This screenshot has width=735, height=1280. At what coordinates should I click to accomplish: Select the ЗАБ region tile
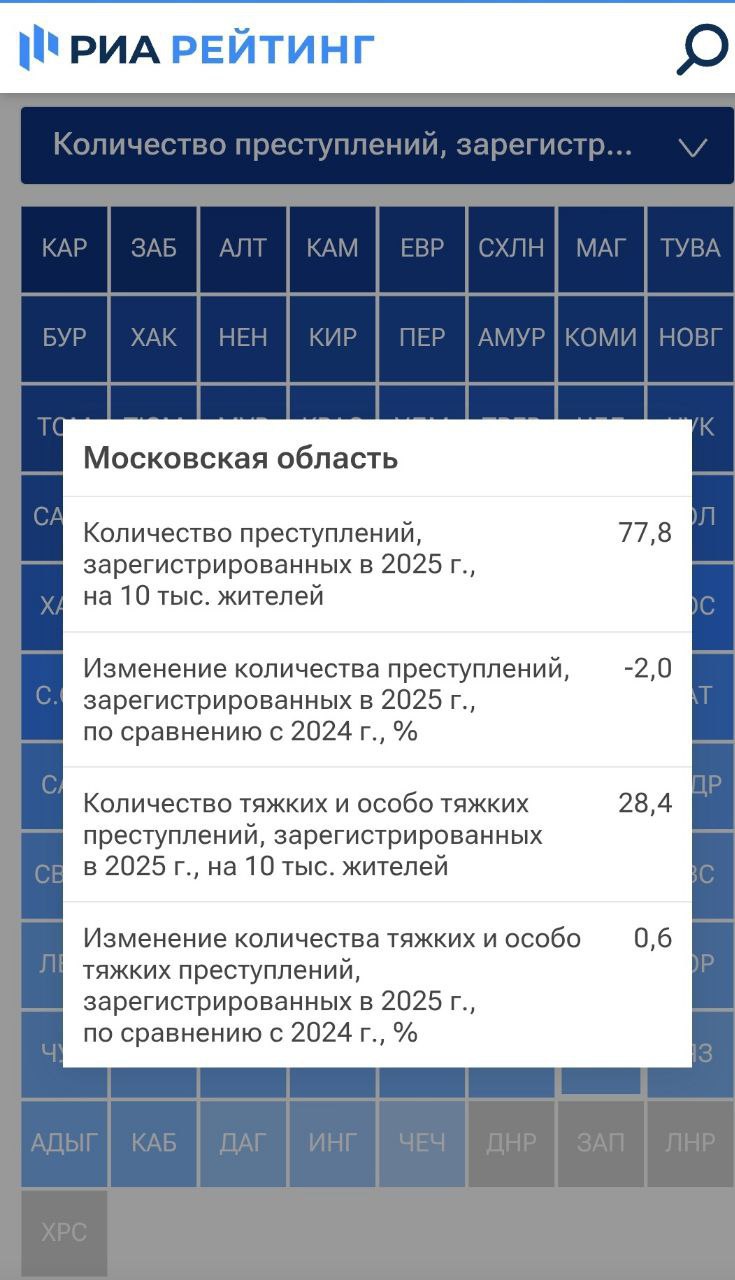click(x=154, y=249)
